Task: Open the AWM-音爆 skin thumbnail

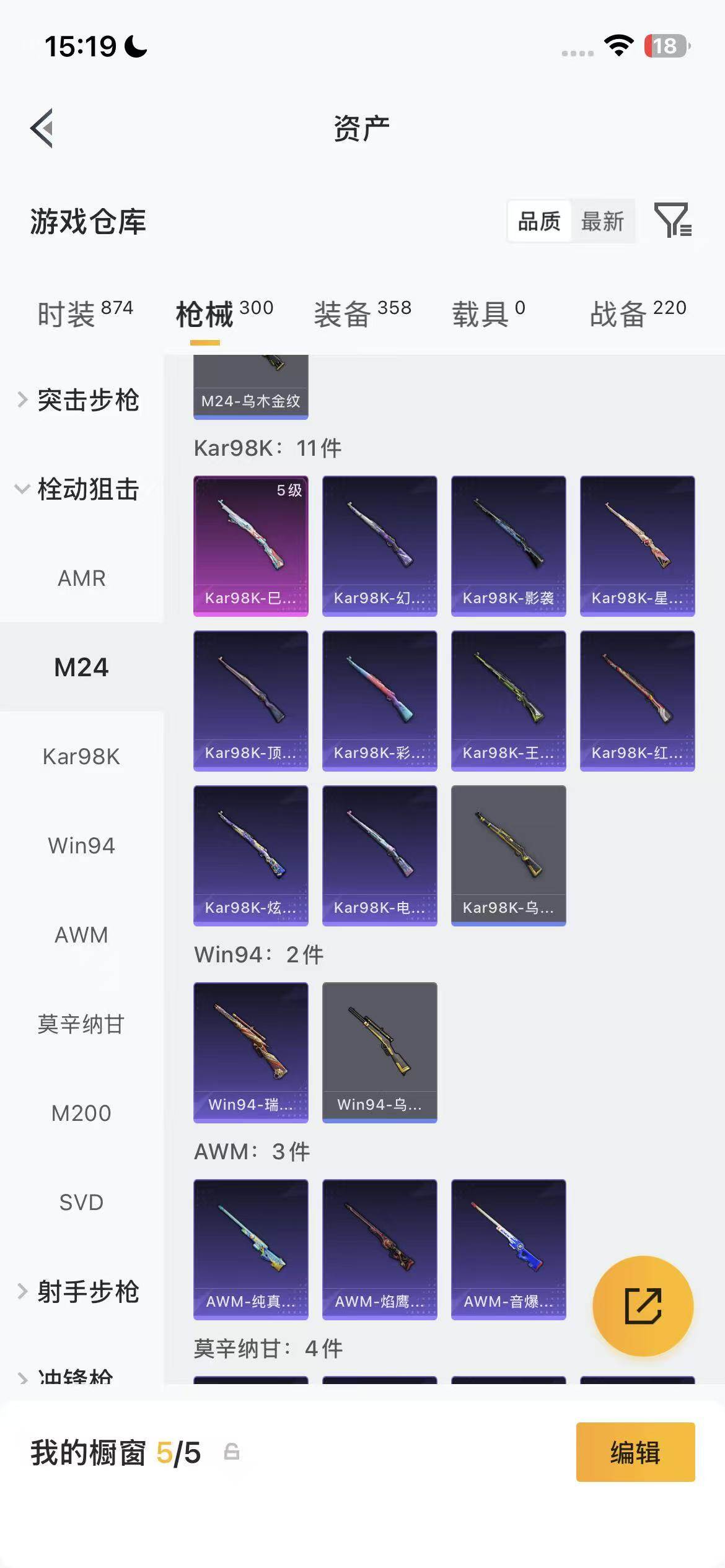Action: tap(509, 1250)
